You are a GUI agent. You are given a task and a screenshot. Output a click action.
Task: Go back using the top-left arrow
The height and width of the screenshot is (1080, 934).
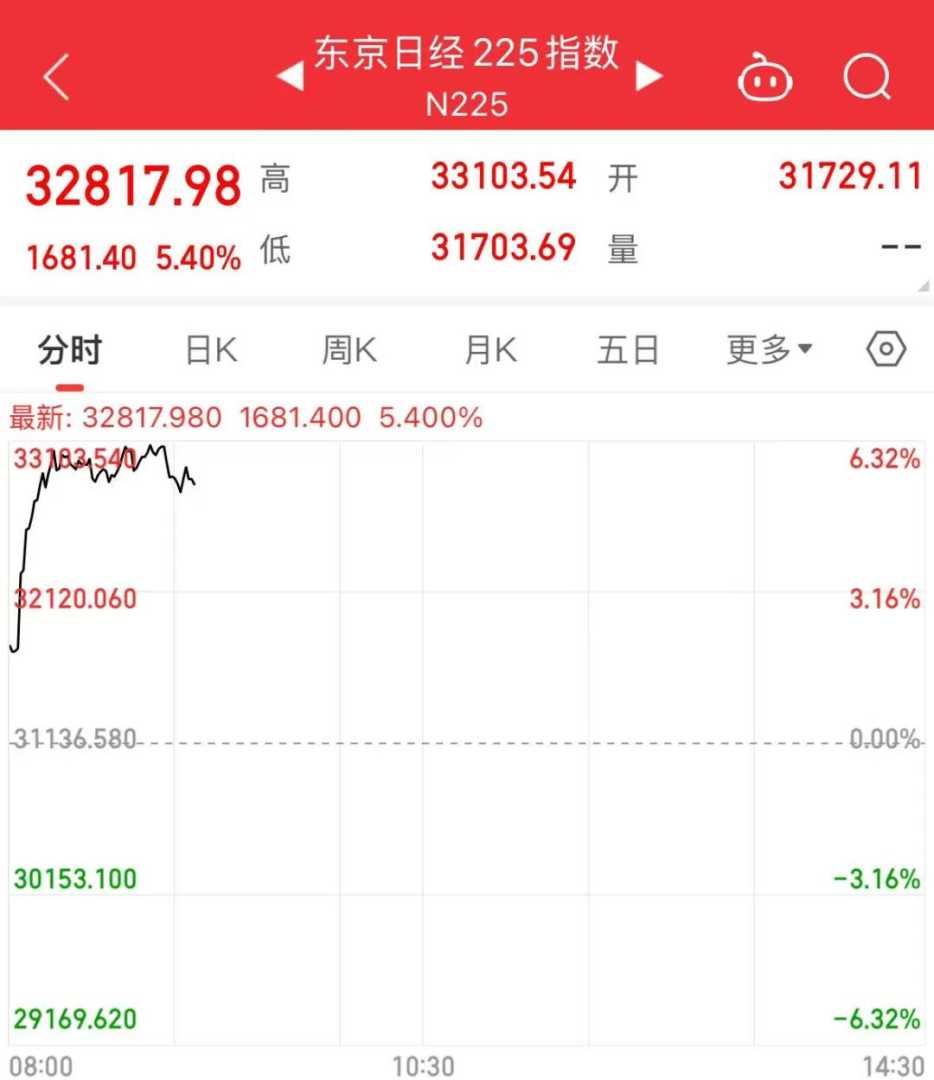point(57,77)
